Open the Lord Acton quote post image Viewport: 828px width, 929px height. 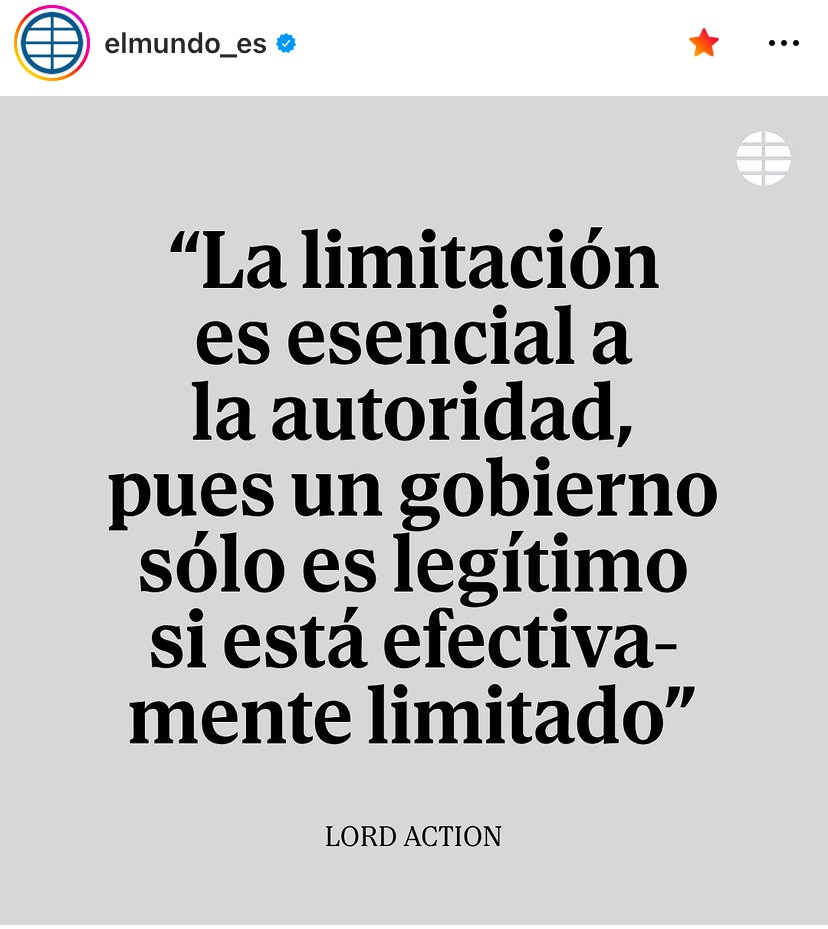pyautogui.click(x=414, y=510)
